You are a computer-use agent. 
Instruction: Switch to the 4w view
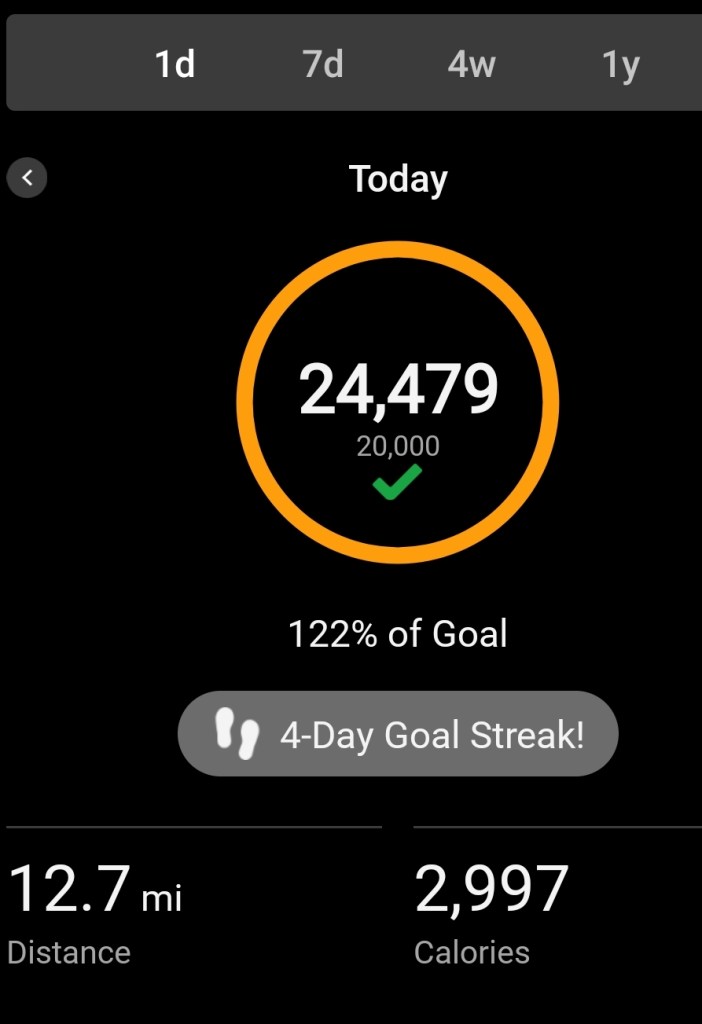(471, 65)
